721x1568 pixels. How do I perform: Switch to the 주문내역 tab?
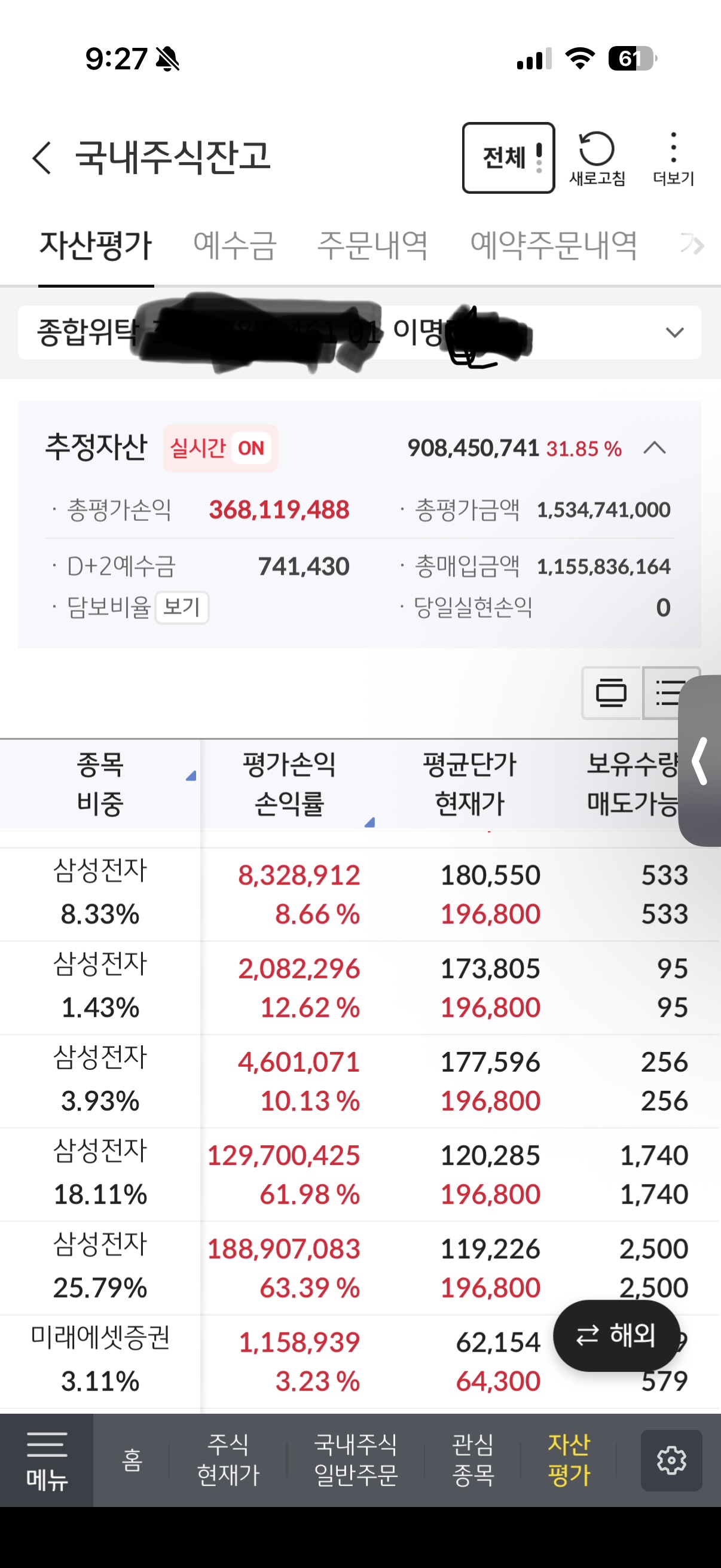click(x=372, y=246)
